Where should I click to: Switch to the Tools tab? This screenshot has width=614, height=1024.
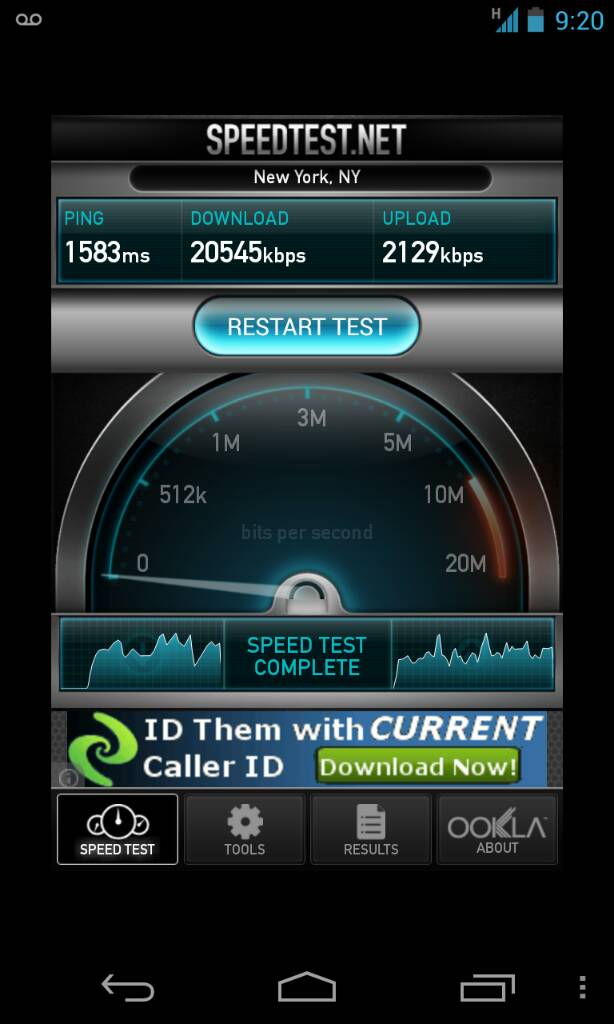point(245,830)
